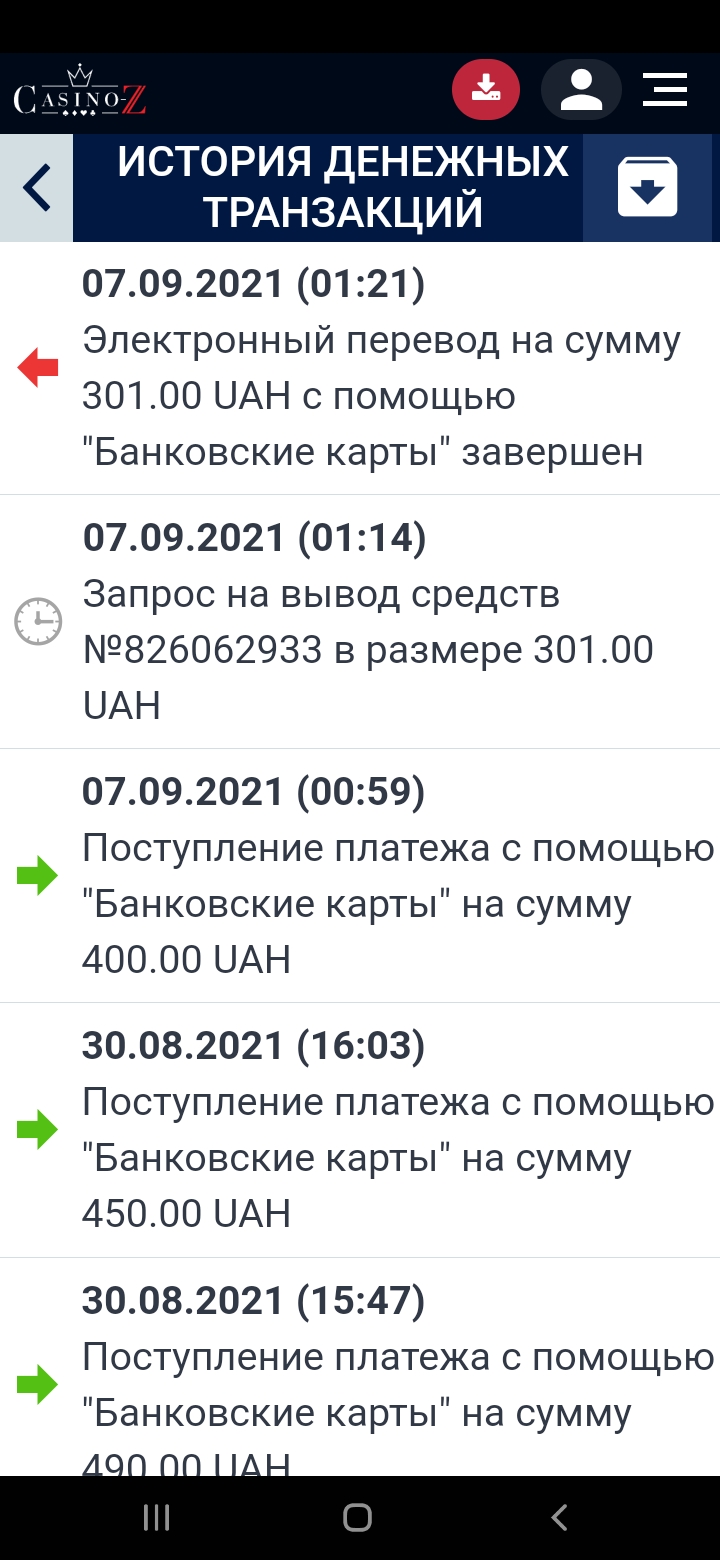Open the system recent apps view
720x1560 pixels.
click(157, 1518)
